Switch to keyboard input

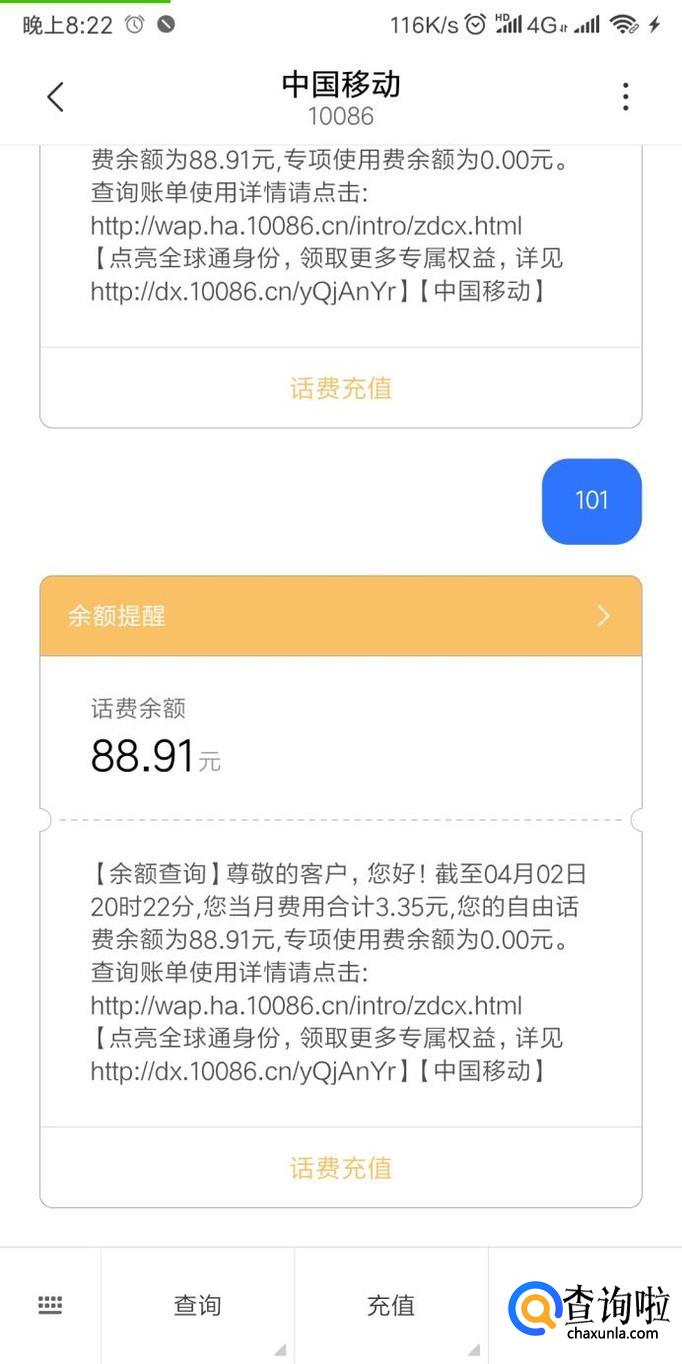tap(50, 1305)
